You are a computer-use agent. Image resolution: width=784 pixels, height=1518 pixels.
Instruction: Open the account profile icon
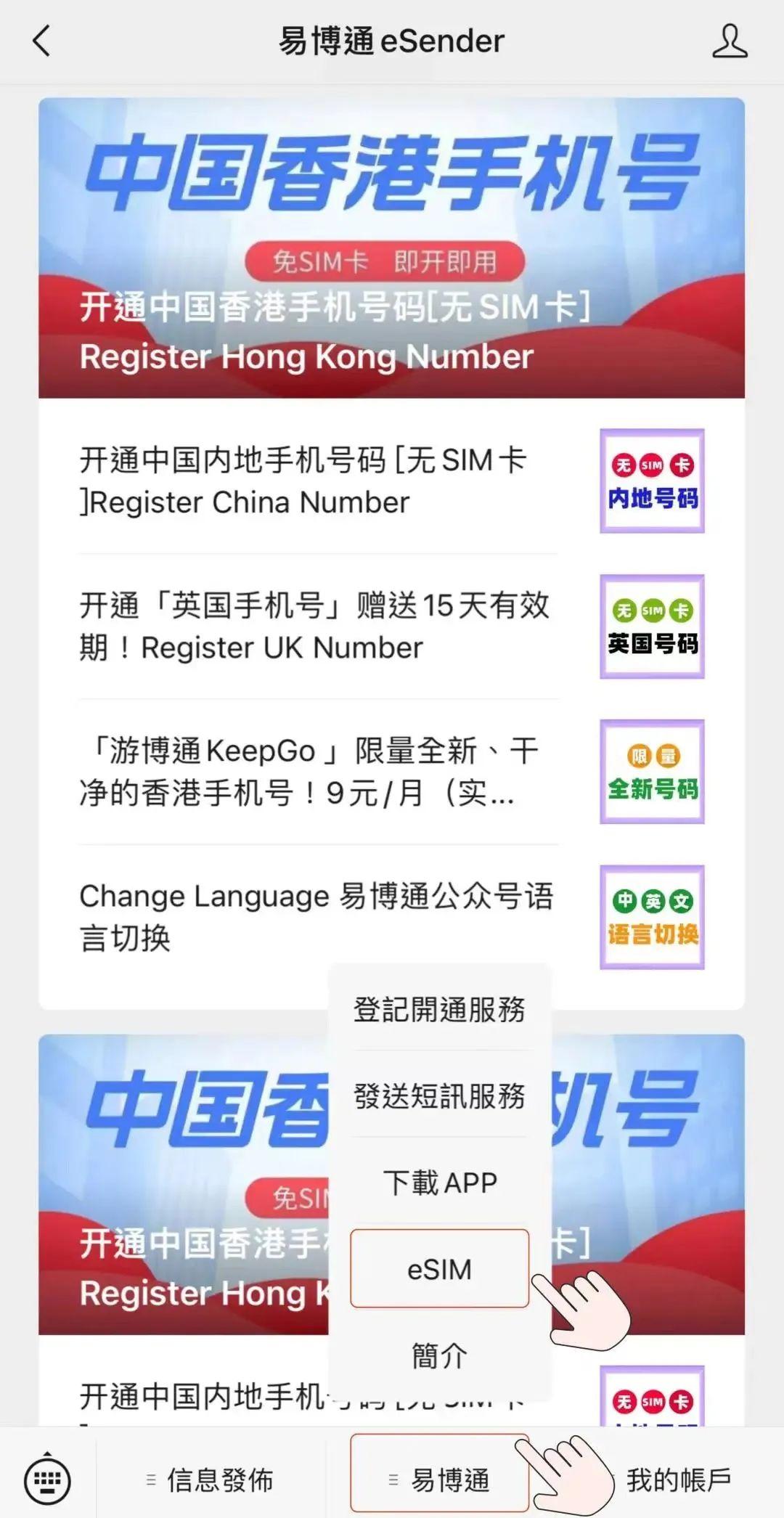click(x=729, y=41)
